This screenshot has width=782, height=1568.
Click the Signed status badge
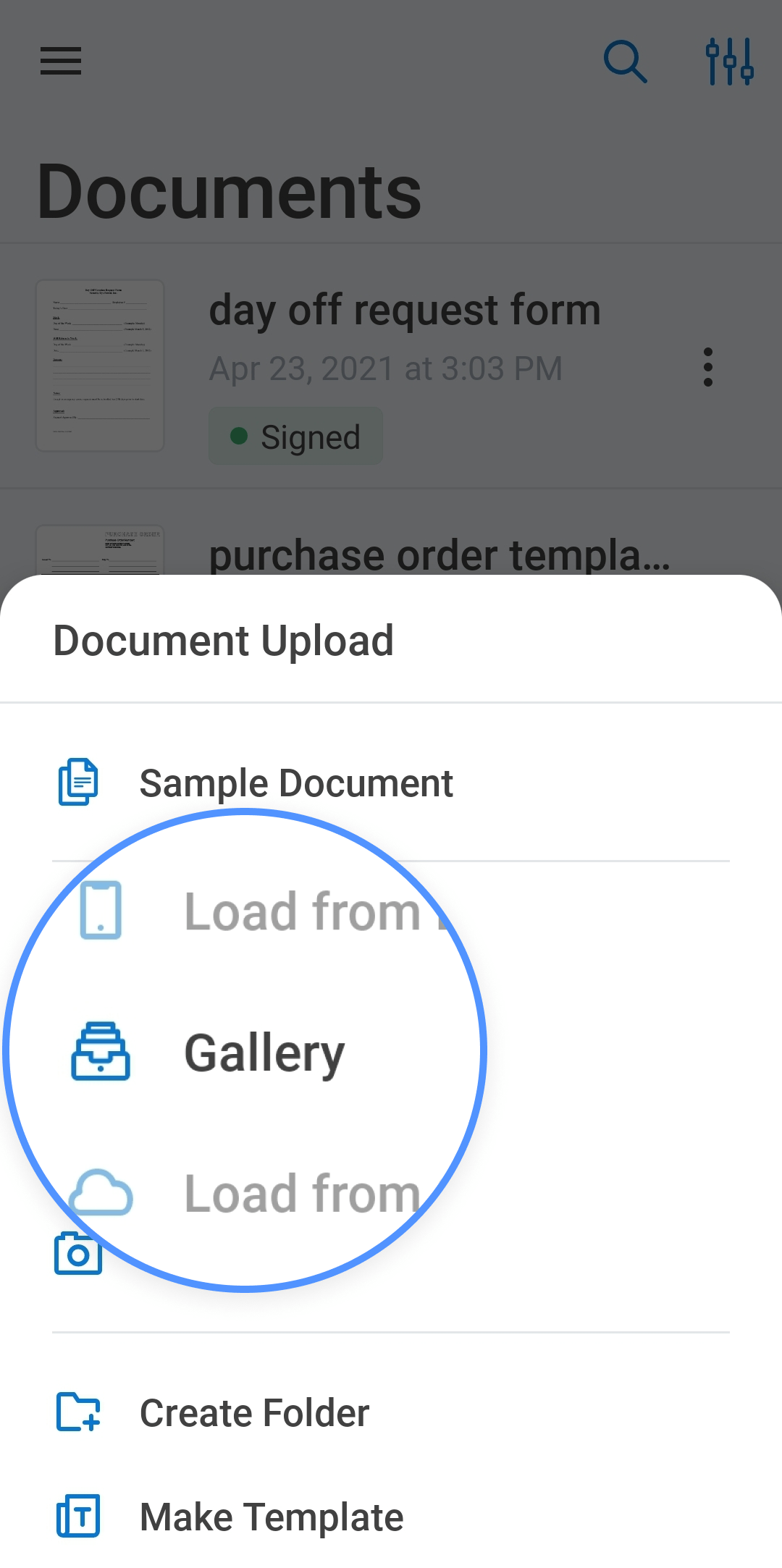pos(295,436)
